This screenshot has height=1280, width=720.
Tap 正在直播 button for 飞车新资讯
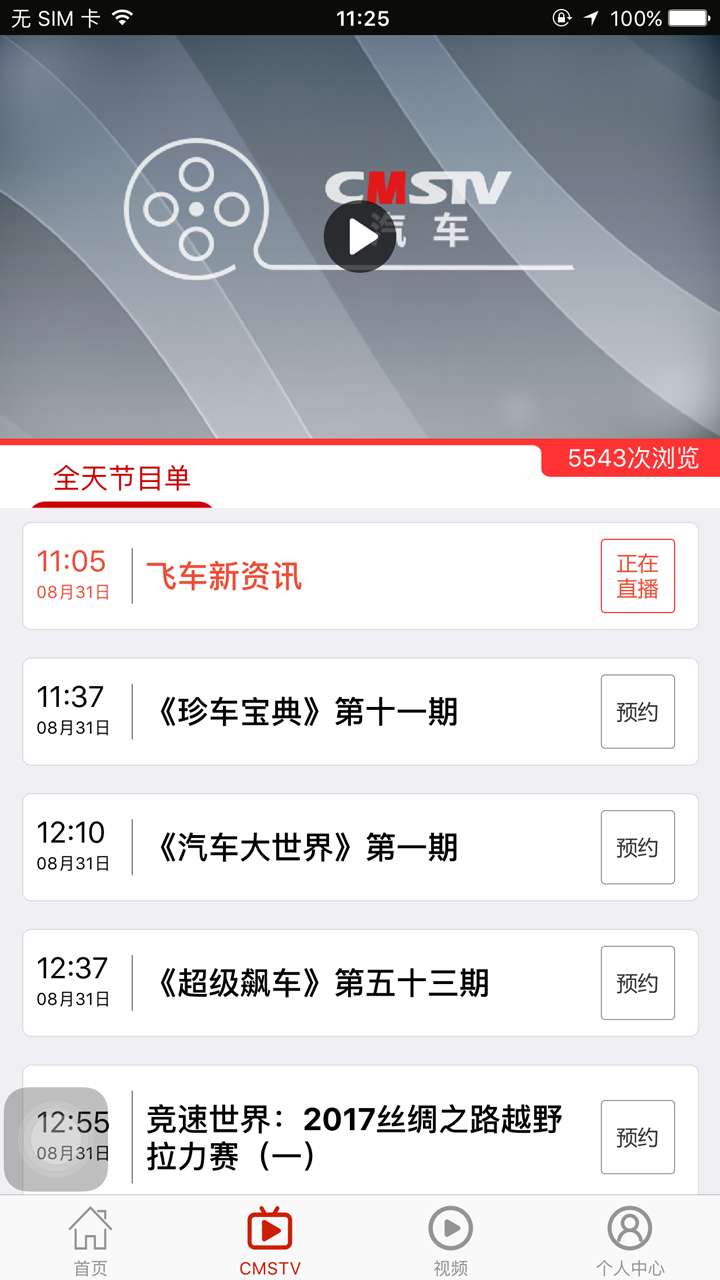(637, 576)
